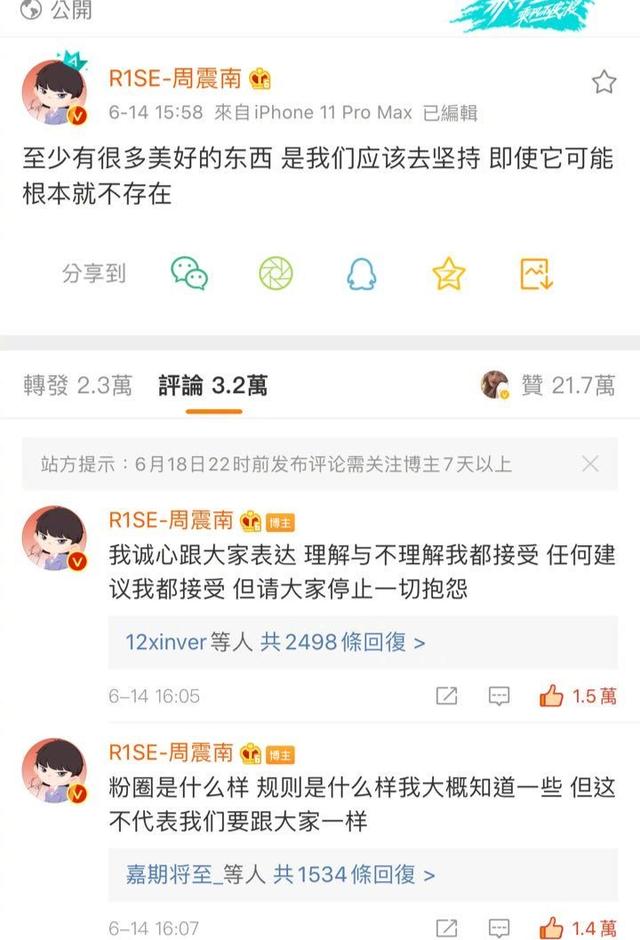The image size is (640, 940).
Task: Share the post to Qzone
Action: (449, 273)
